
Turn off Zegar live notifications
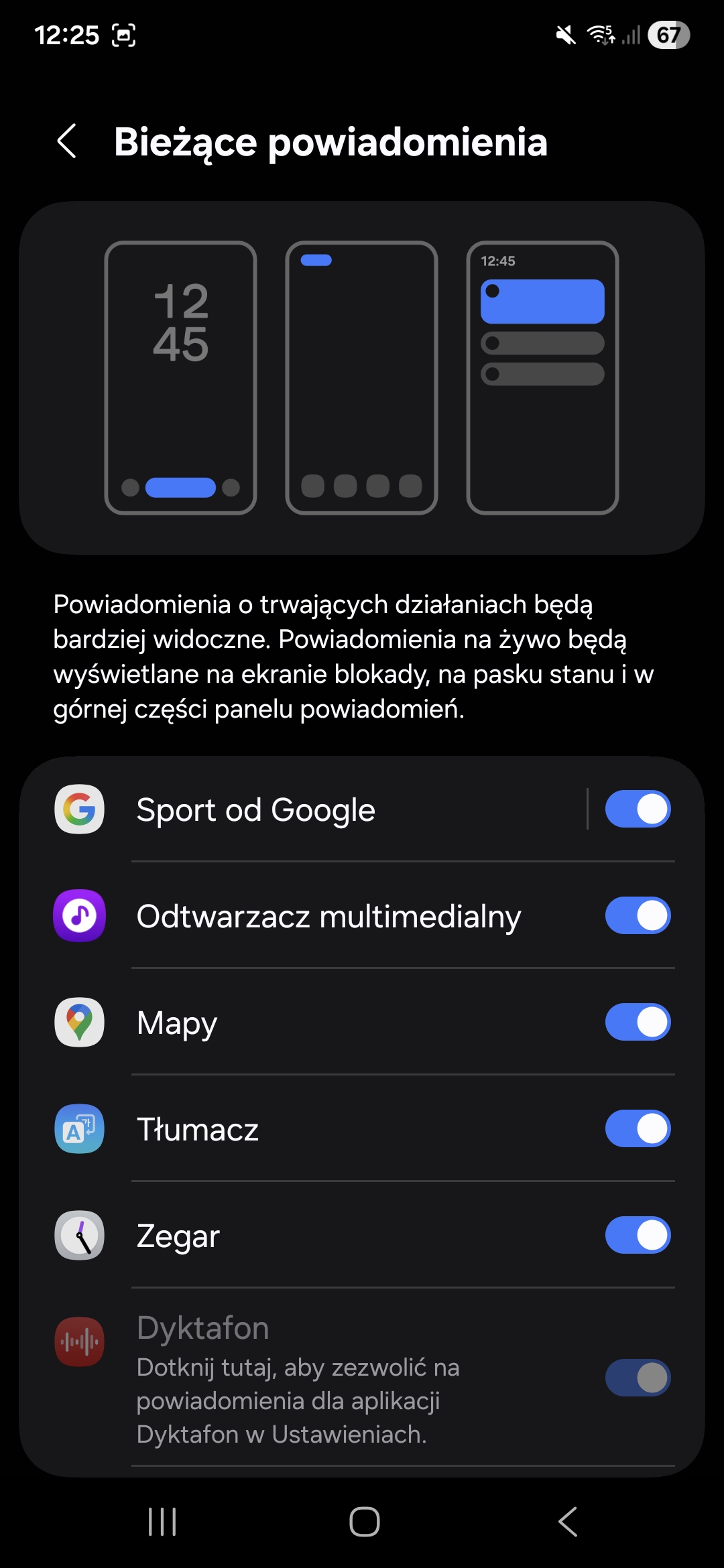[x=637, y=1236]
